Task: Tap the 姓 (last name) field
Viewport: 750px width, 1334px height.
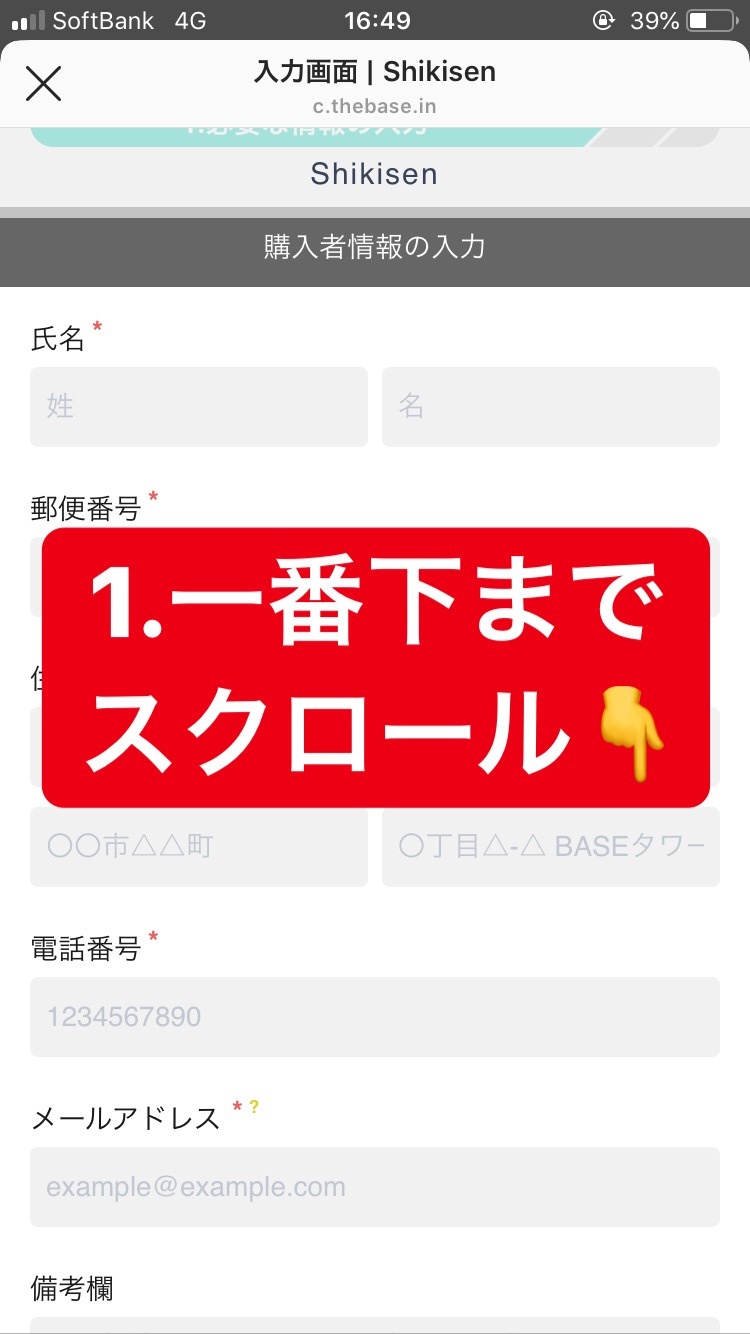Action: 198,407
